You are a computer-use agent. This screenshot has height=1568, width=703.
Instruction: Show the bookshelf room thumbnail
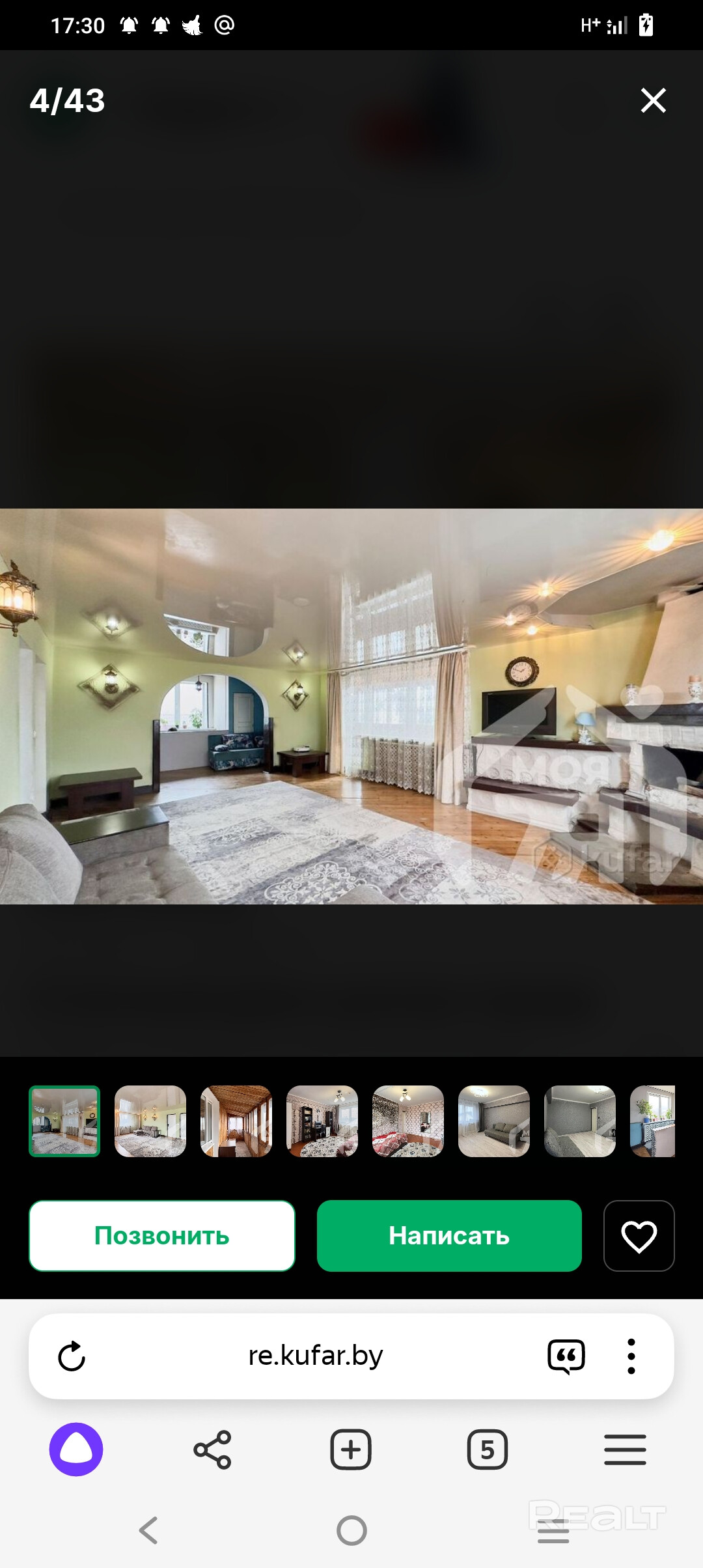coord(322,1121)
